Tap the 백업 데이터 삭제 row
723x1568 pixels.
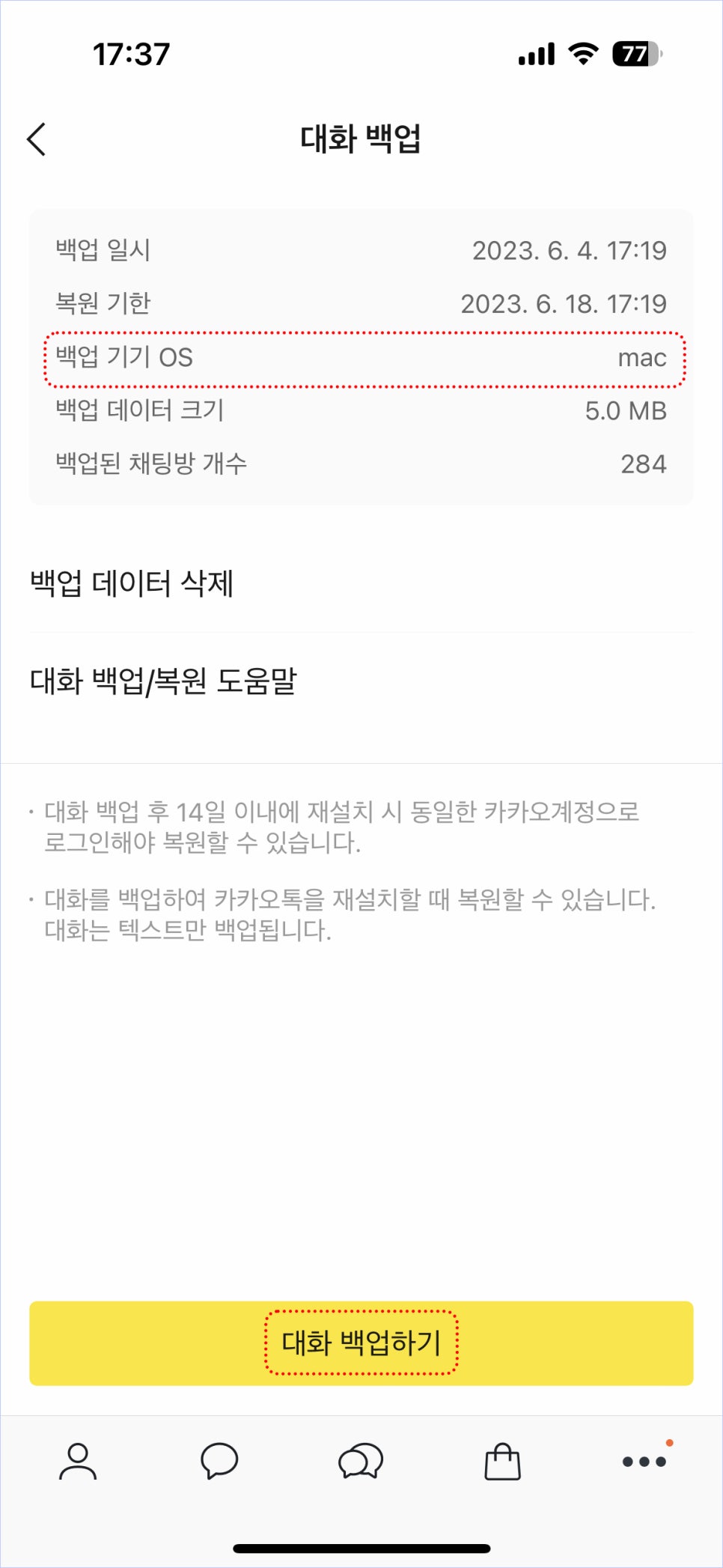361,583
